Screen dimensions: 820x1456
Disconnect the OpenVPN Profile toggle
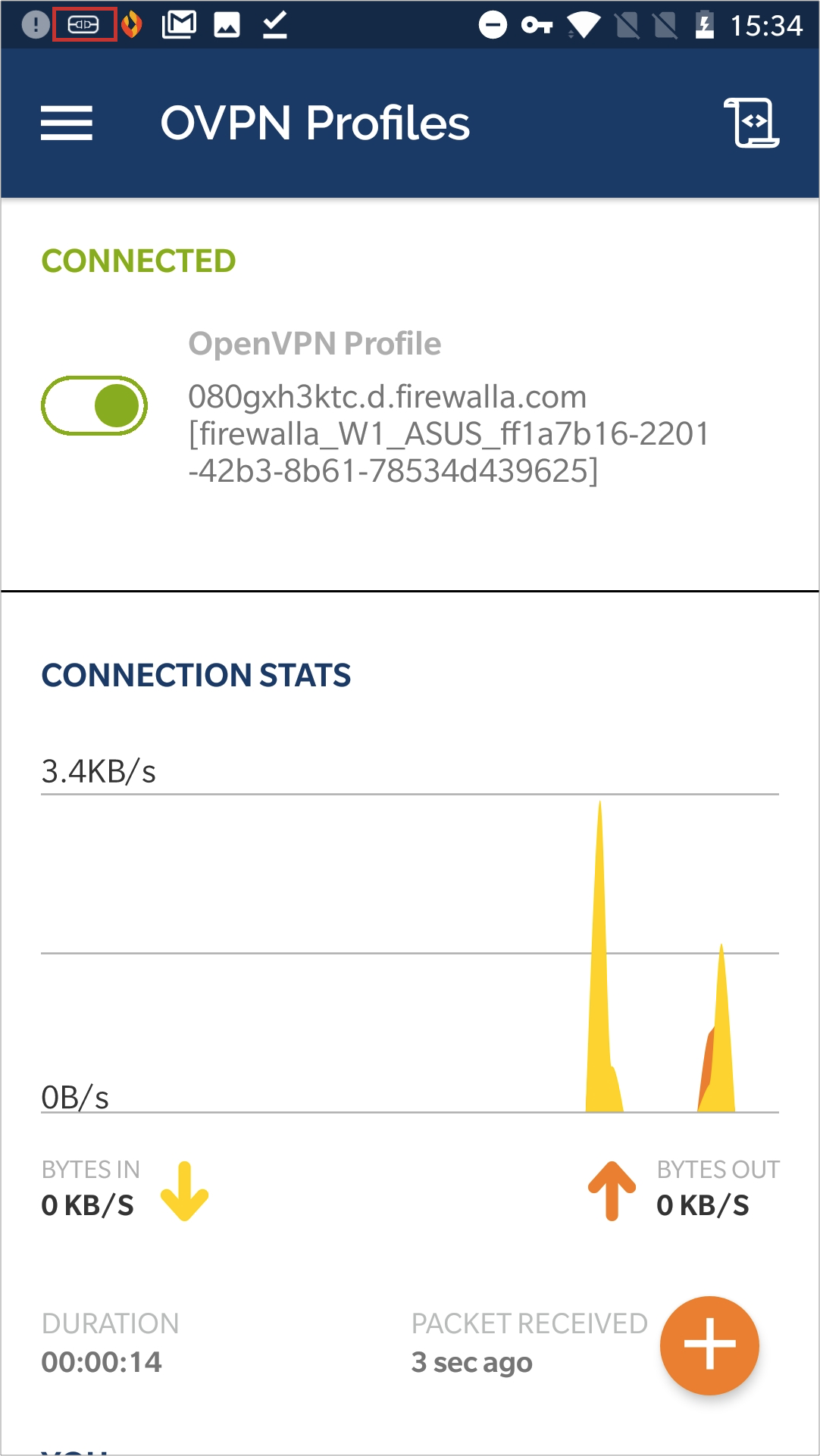coord(94,405)
